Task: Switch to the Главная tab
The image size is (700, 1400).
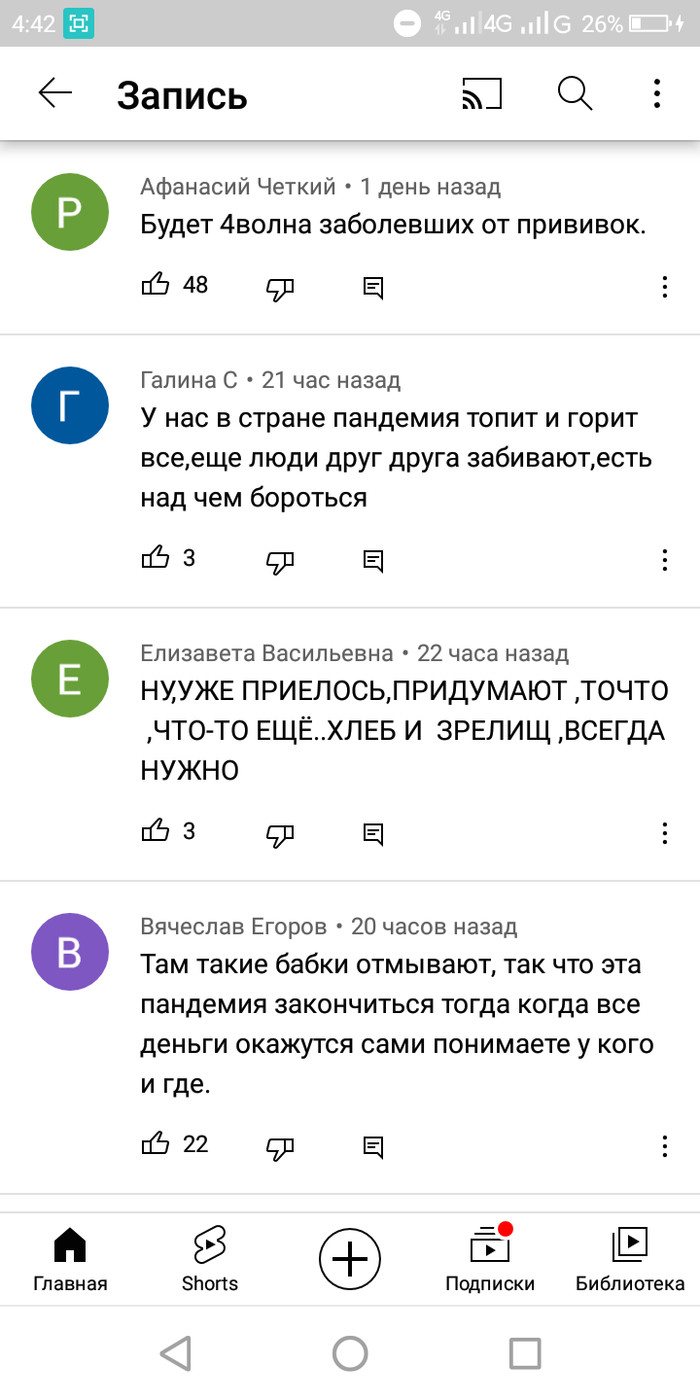Action: pyautogui.click(x=70, y=1259)
